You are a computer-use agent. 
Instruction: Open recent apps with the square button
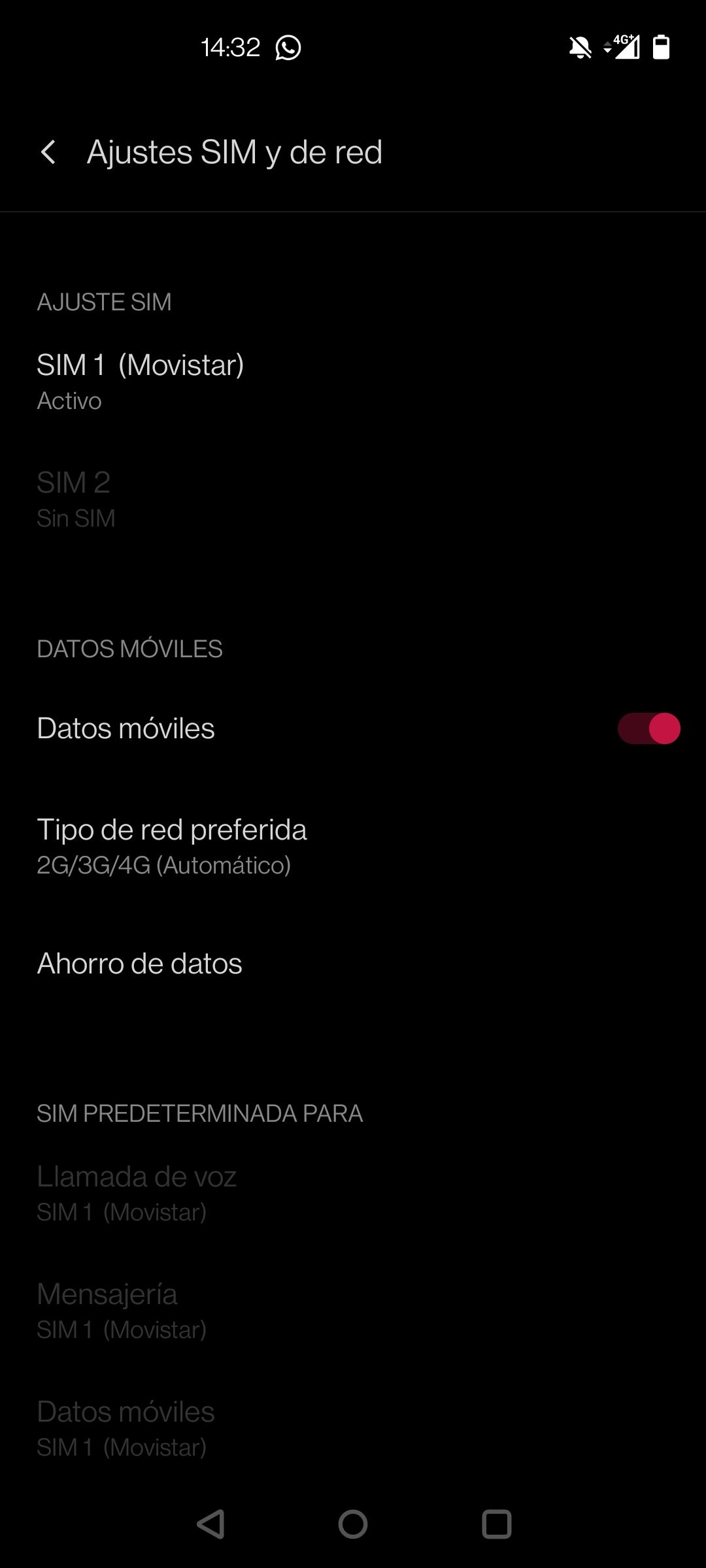[x=497, y=1524]
